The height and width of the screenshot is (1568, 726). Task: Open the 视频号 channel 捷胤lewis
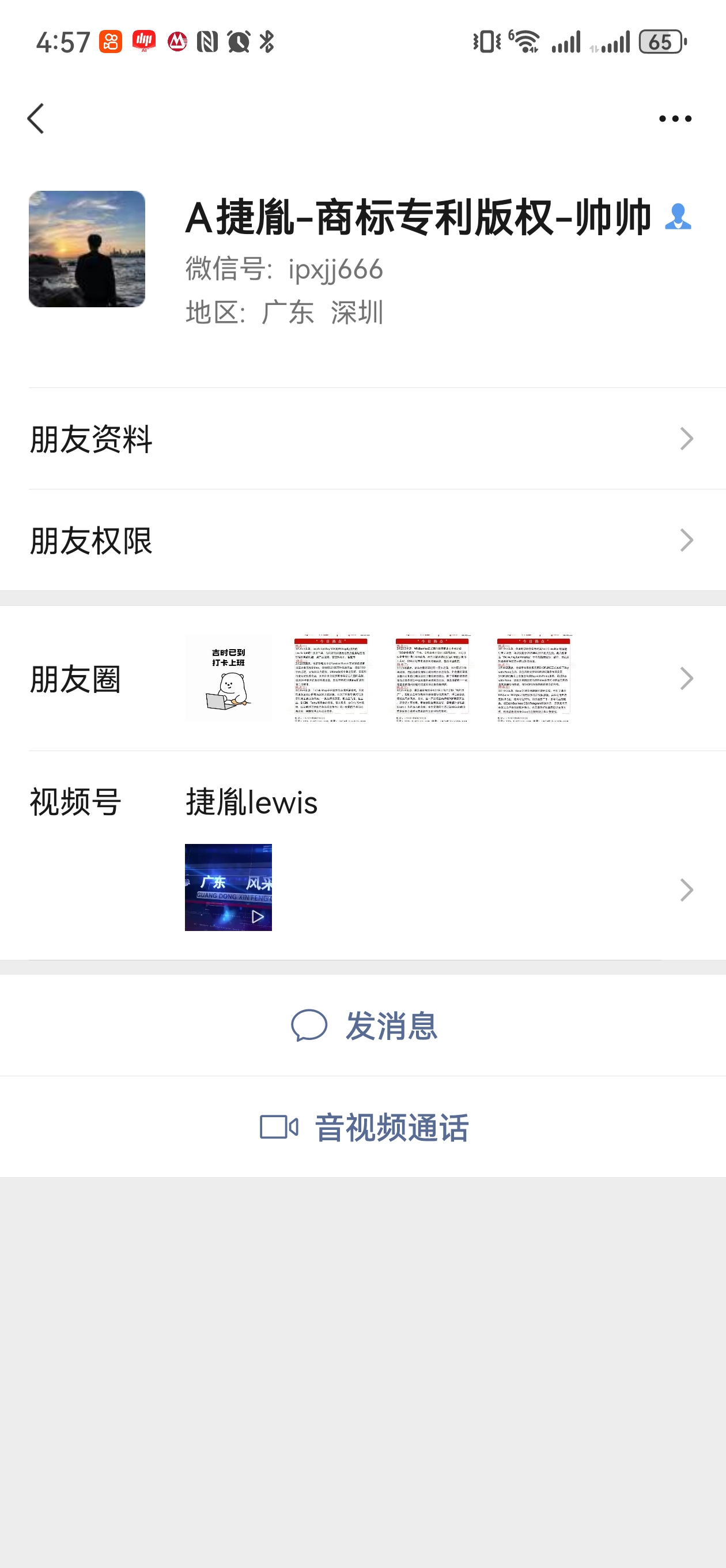(x=251, y=802)
